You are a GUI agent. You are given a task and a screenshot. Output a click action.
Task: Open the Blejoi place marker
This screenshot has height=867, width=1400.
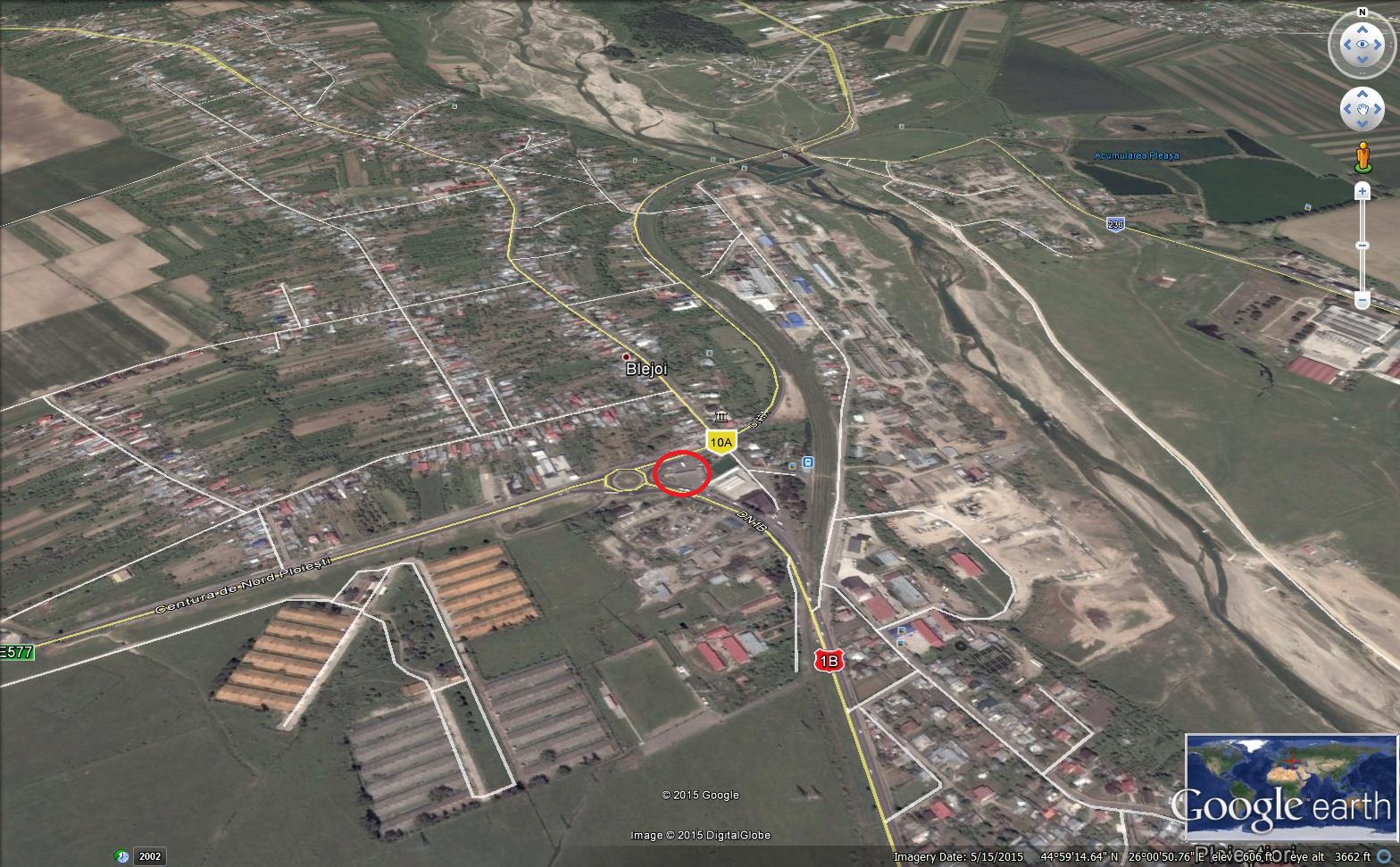(627, 357)
